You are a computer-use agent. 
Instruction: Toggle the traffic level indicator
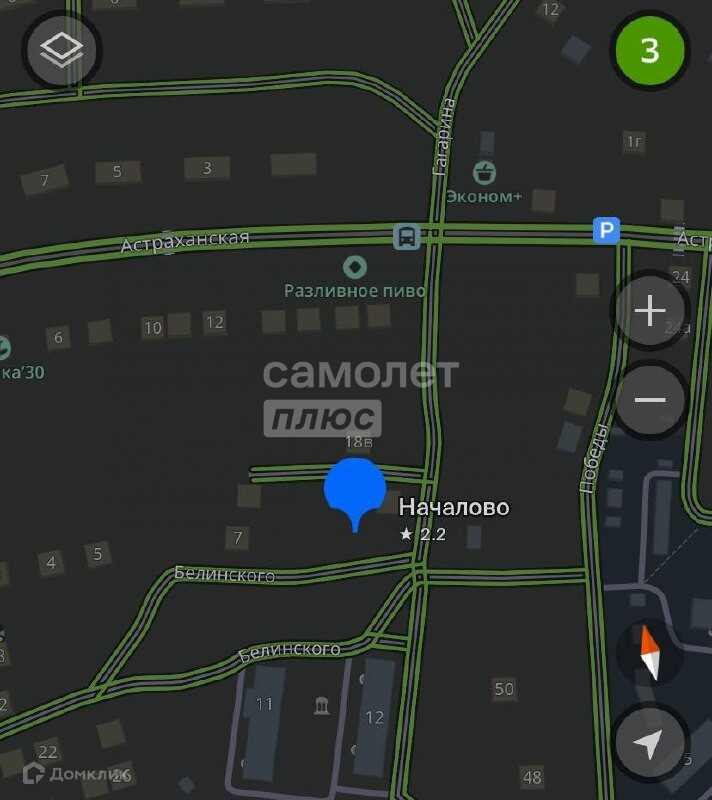pyautogui.click(x=649, y=50)
